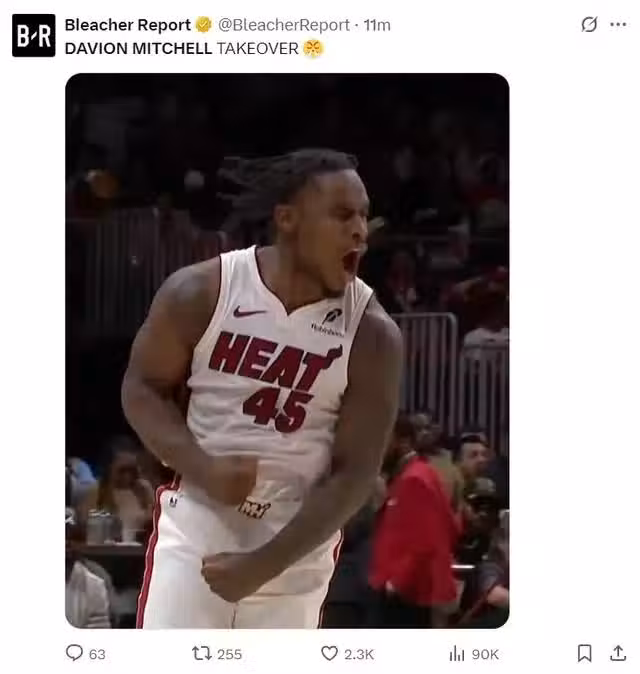Open the post's overflow menu
Screen dimensions: 640x674
coord(618,25)
